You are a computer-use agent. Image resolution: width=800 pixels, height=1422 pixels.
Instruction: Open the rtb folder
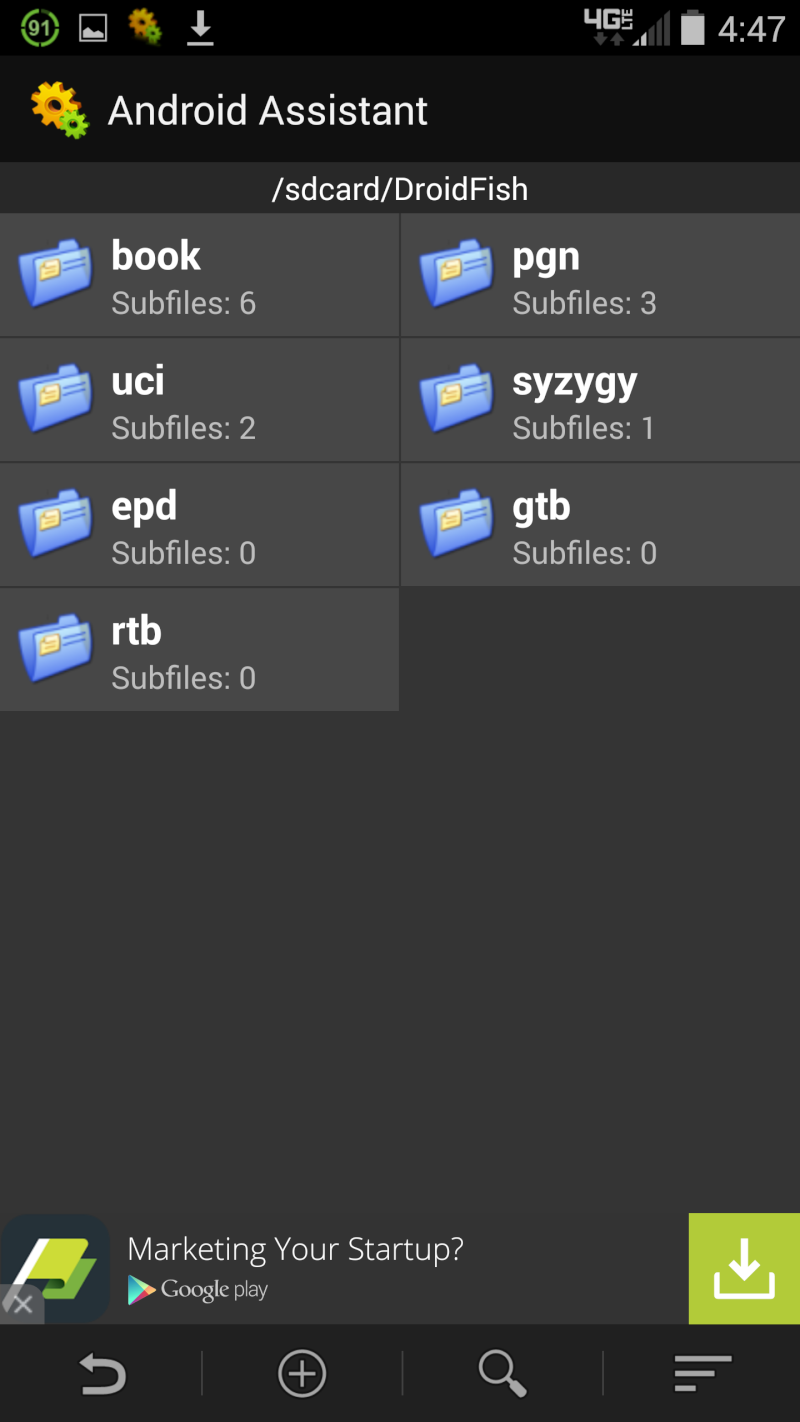pyautogui.click(x=199, y=650)
